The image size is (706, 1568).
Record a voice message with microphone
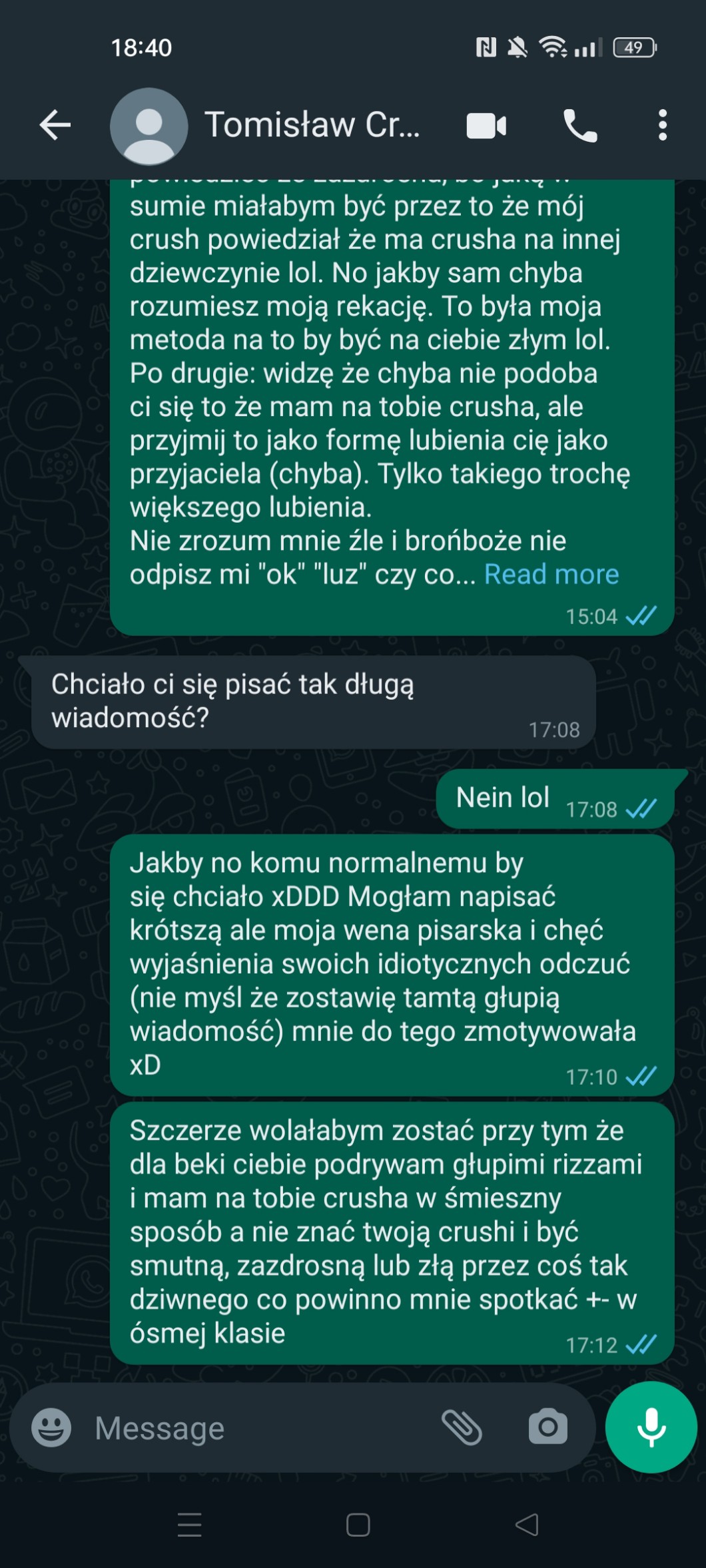click(651, 1427)
